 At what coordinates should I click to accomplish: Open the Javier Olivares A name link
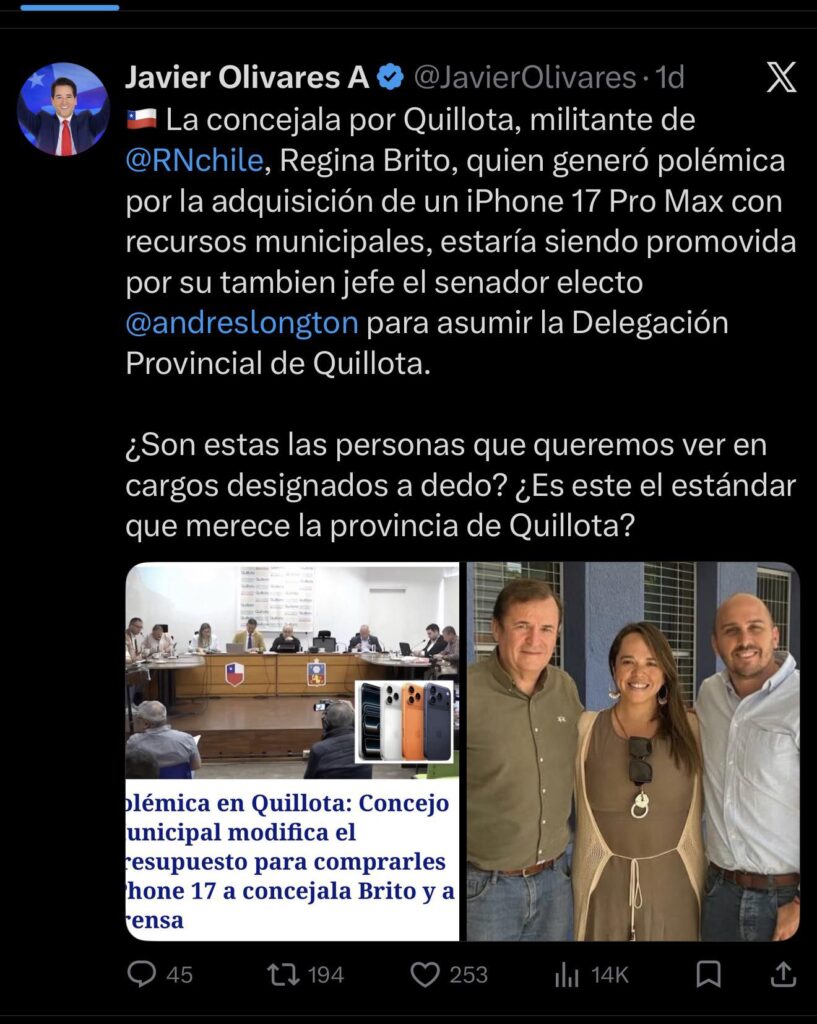[x=247, y=77]
